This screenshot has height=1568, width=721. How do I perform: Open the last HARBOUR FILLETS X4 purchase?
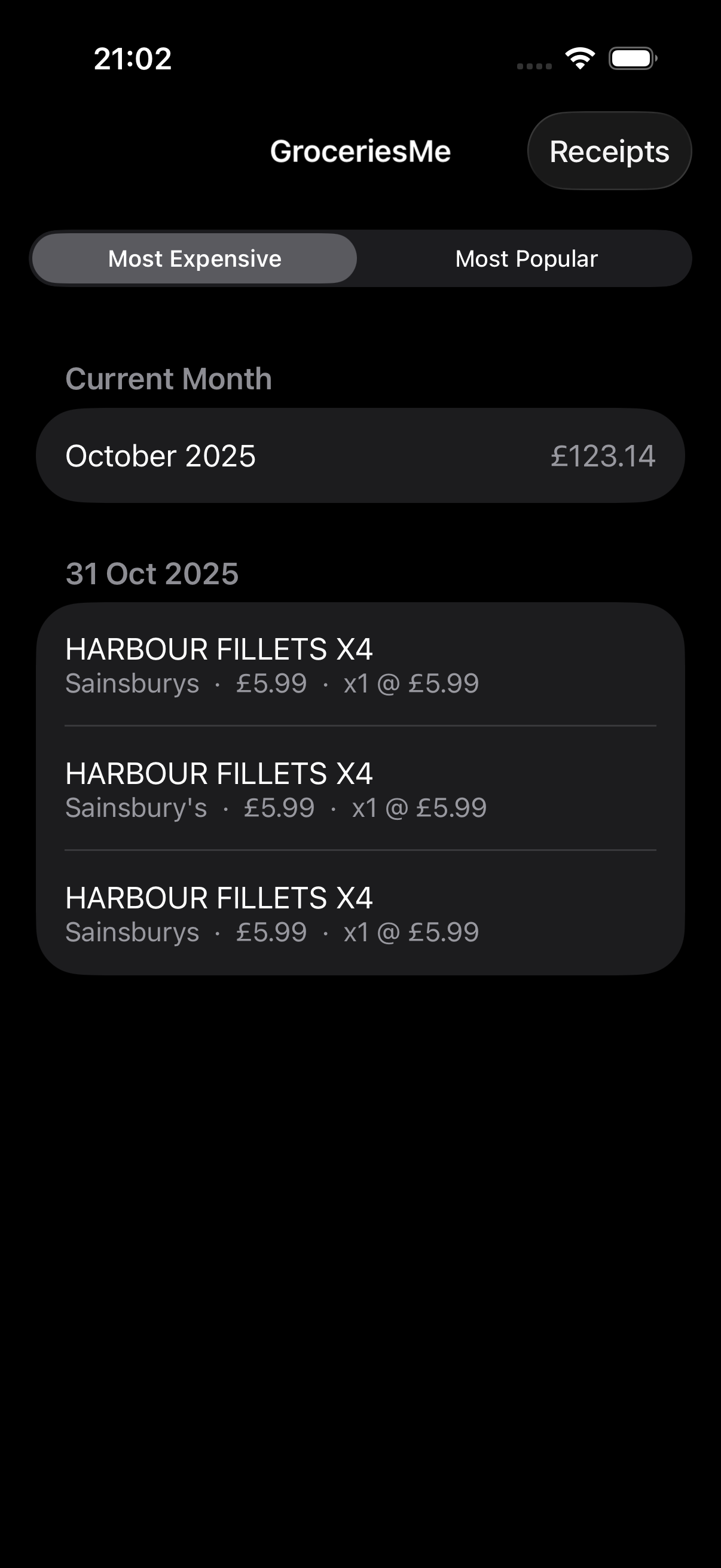click(x=360, y=912)
